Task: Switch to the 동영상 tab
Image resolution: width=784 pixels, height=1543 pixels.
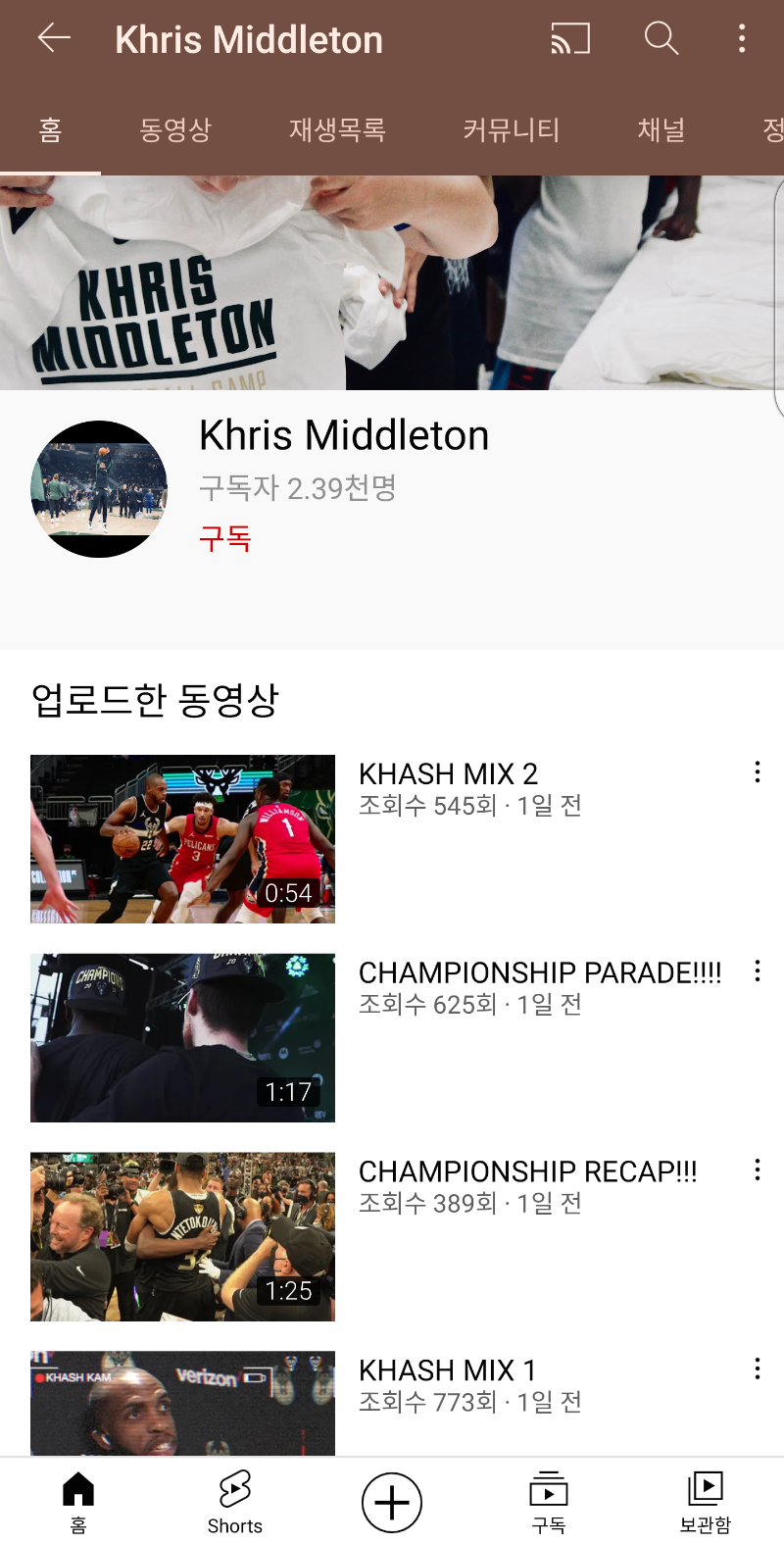Action: (x=175, y=129)
